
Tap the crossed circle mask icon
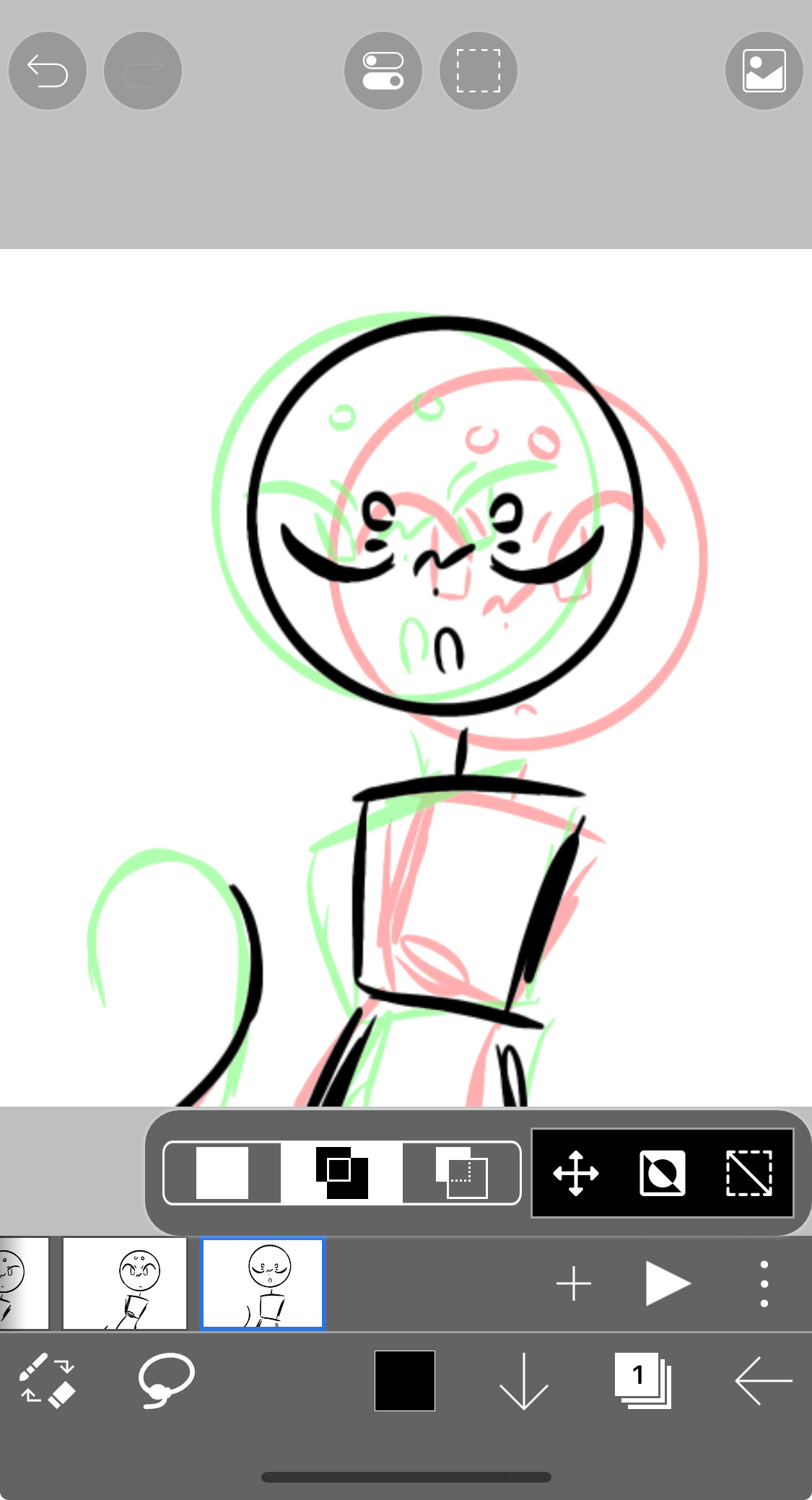coord(663,1173)
